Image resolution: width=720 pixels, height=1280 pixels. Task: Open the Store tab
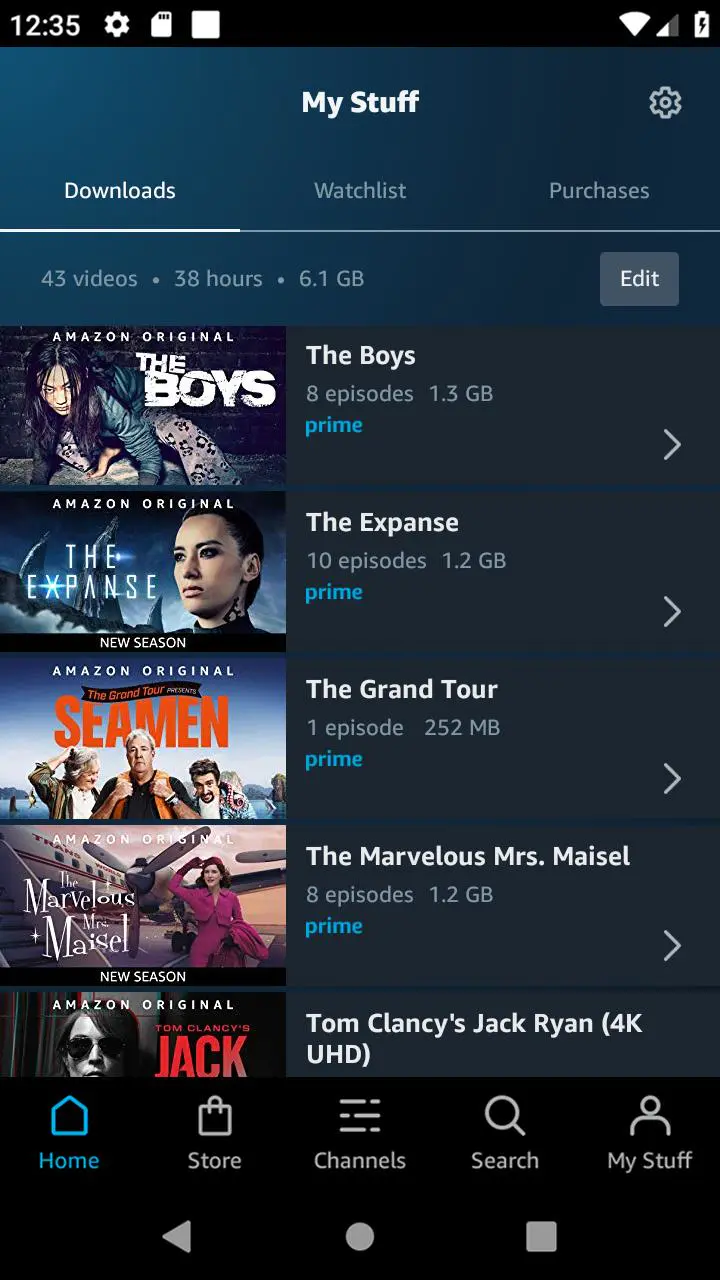point(215,1133)
